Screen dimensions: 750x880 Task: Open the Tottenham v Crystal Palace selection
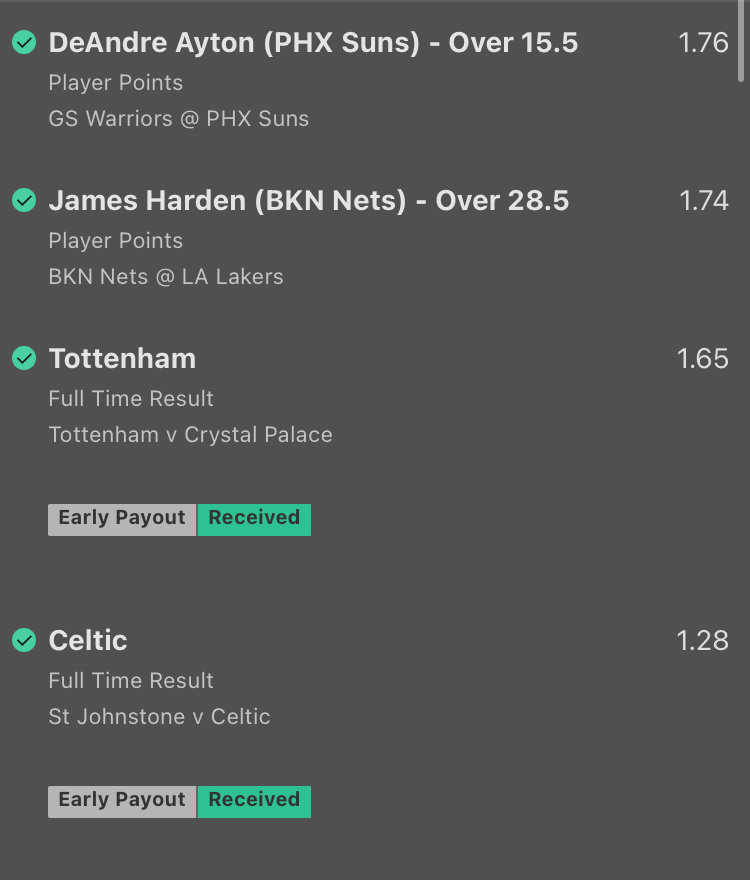click(190, 435)
